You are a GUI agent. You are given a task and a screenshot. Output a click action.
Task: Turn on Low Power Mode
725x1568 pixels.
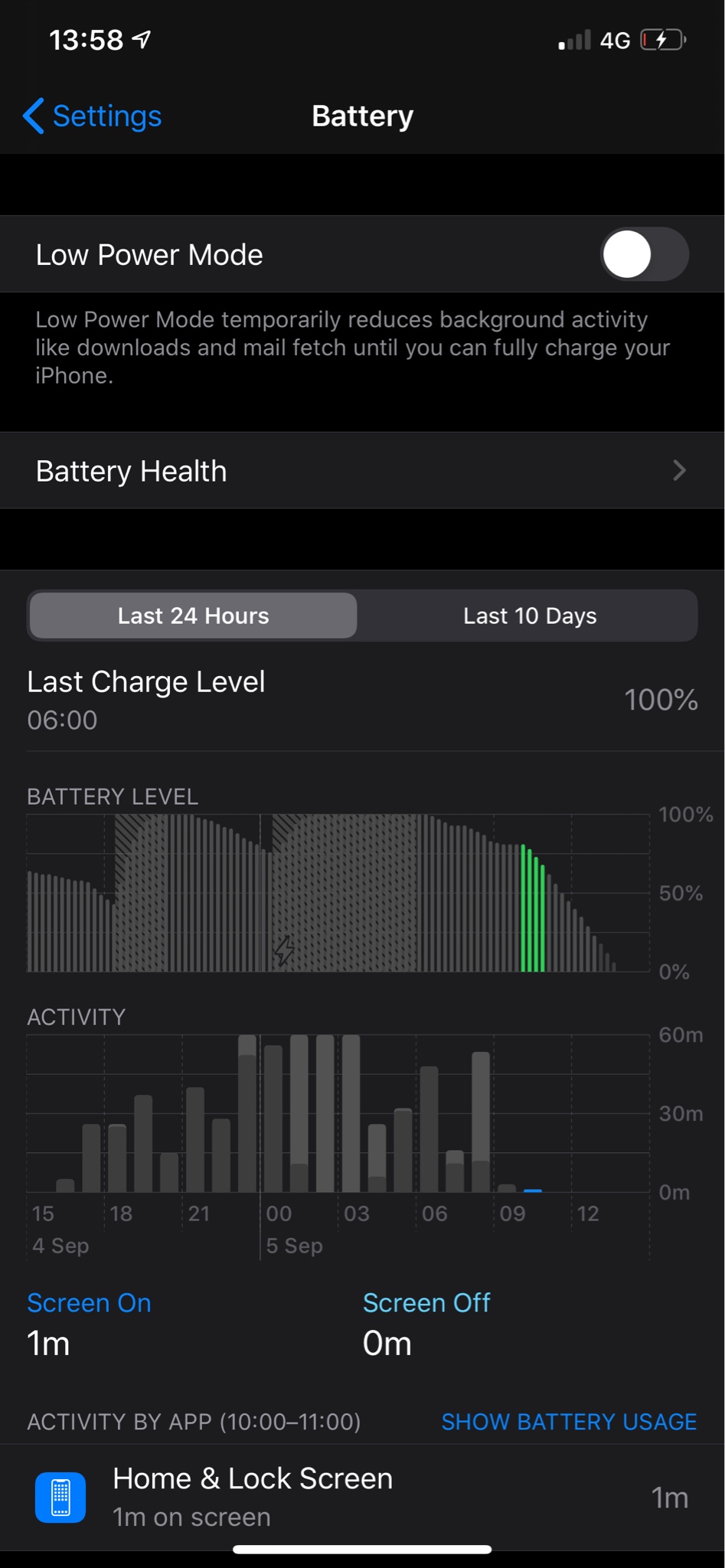(x=644, y=255)
